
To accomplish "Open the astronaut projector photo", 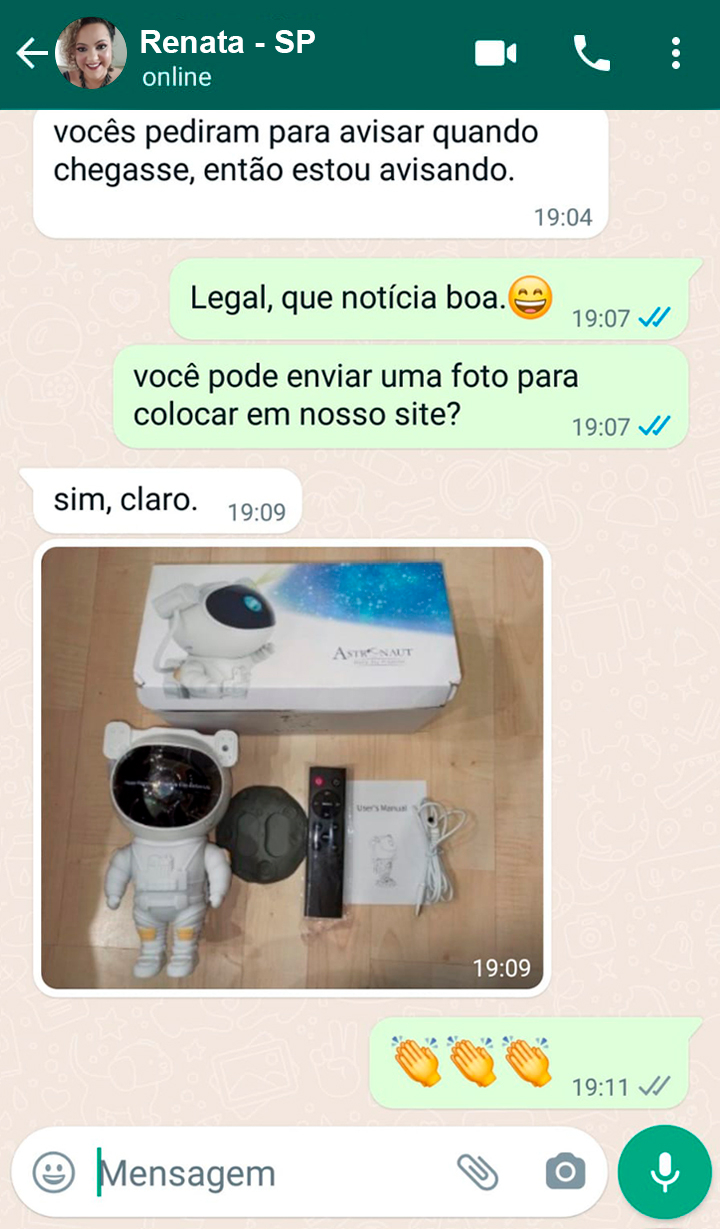I will (x=292, y=767).
